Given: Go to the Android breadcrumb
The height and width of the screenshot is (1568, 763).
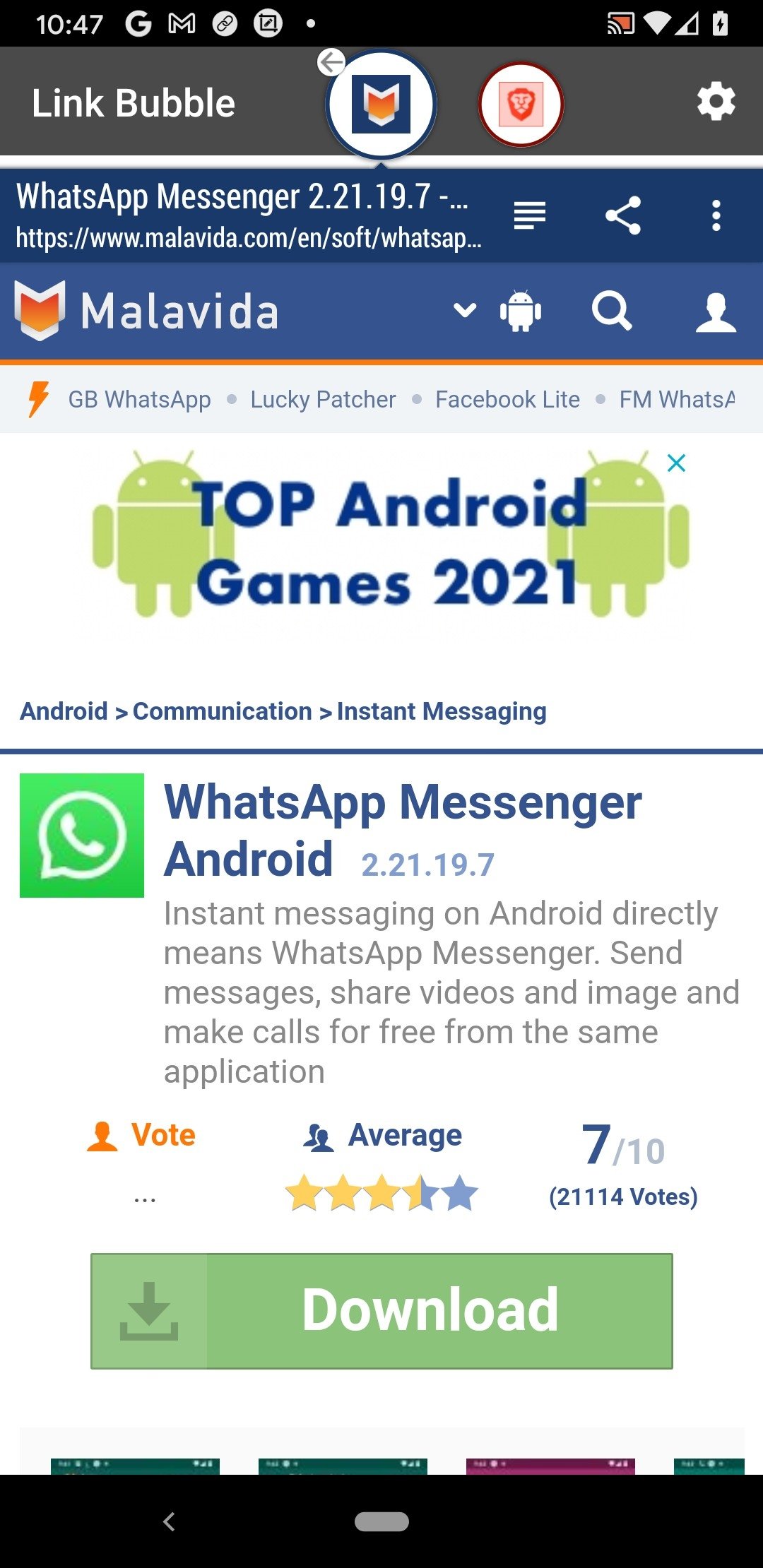Looking at the screenshot, I should (x=64, y=711).
